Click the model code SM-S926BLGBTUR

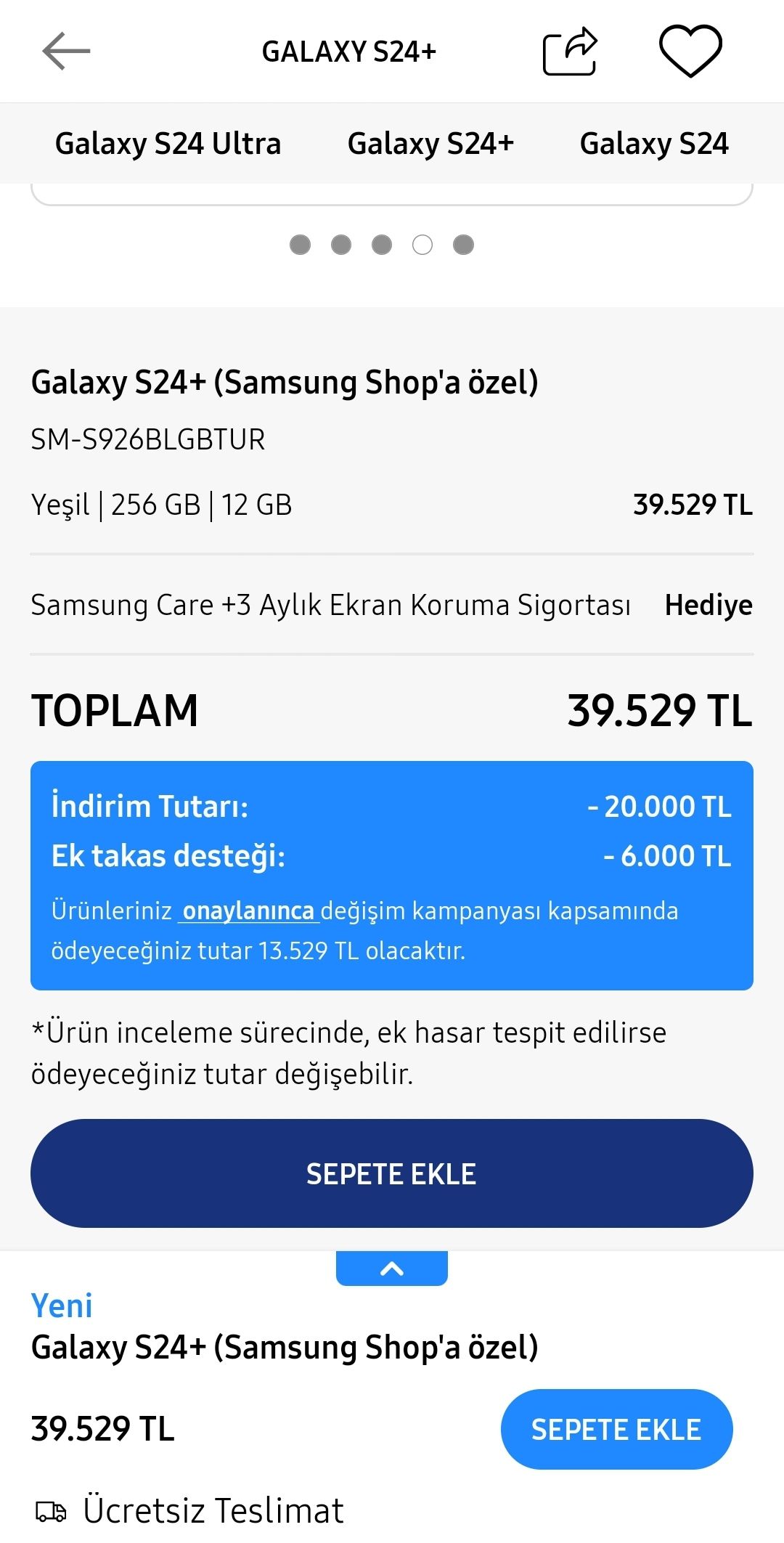148,439
